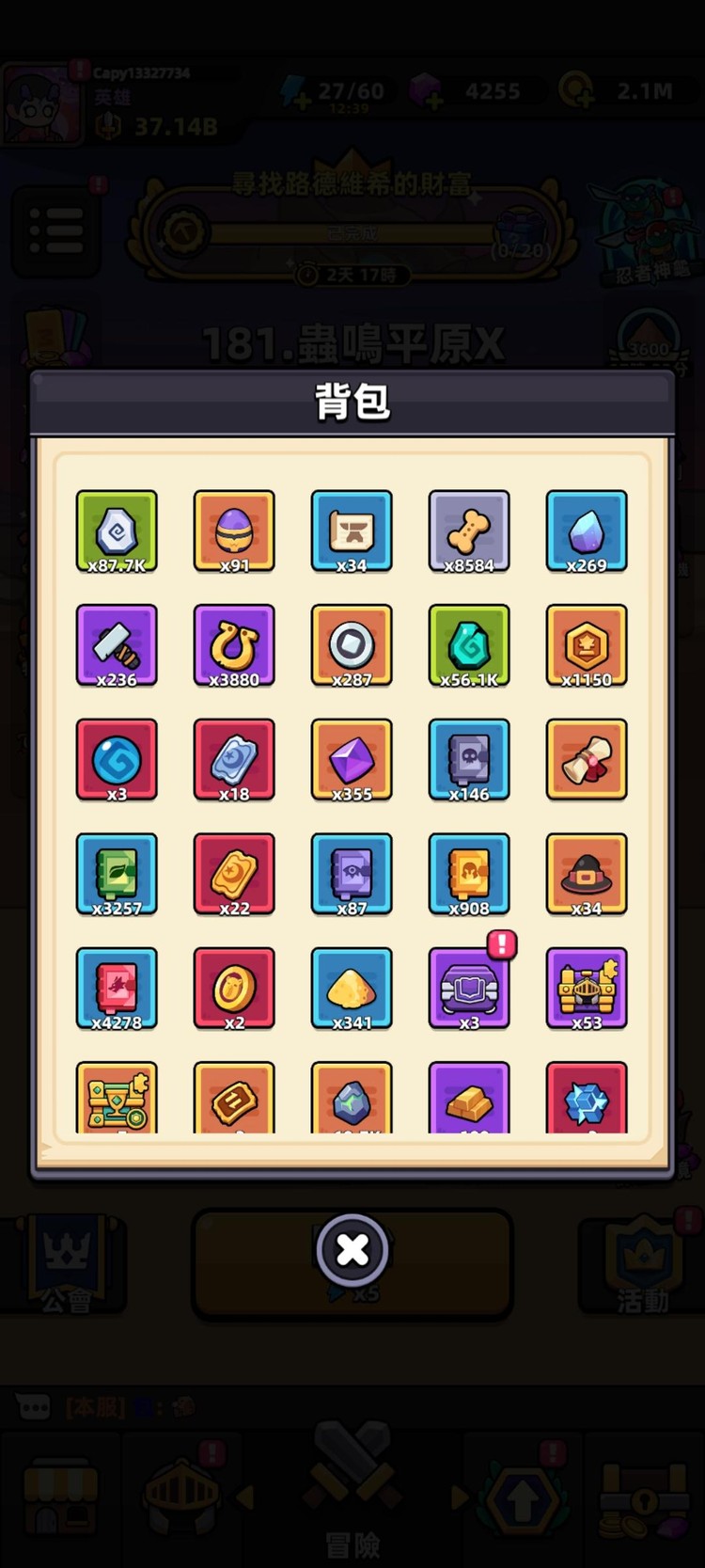
Task: Open the bone item x8584
Action: [469, 531]
